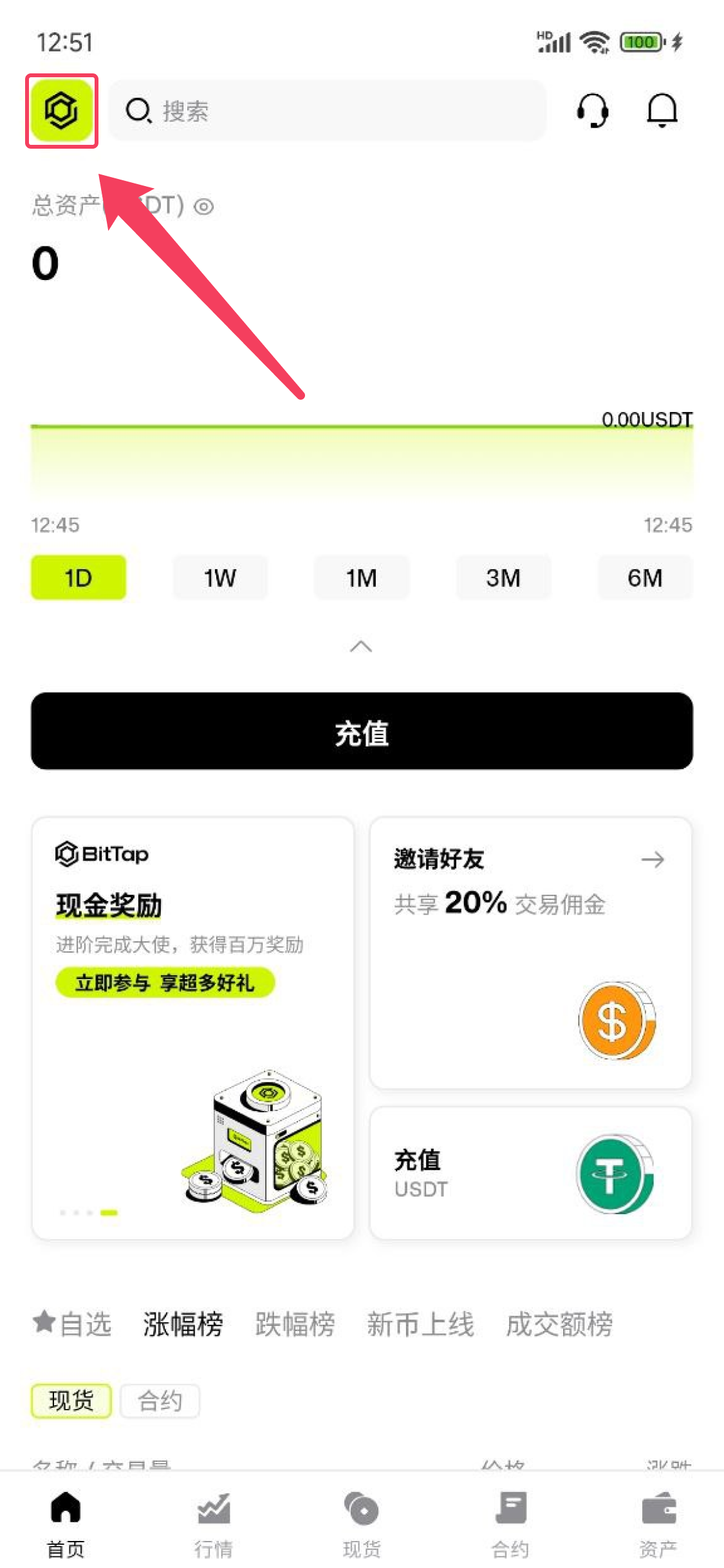This screenshot has width=724, height=1568.
Task: Open the 充值 USDT card
Action: (x=530, y=1173)
